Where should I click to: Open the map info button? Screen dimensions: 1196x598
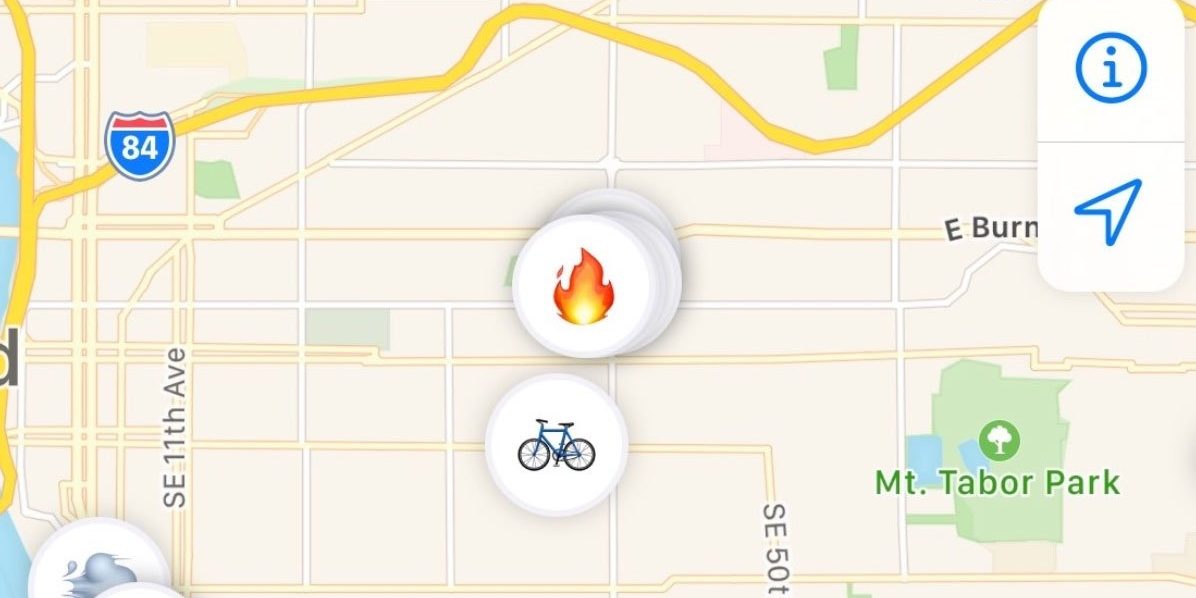pyautogui.click(x=1110, y=68)
